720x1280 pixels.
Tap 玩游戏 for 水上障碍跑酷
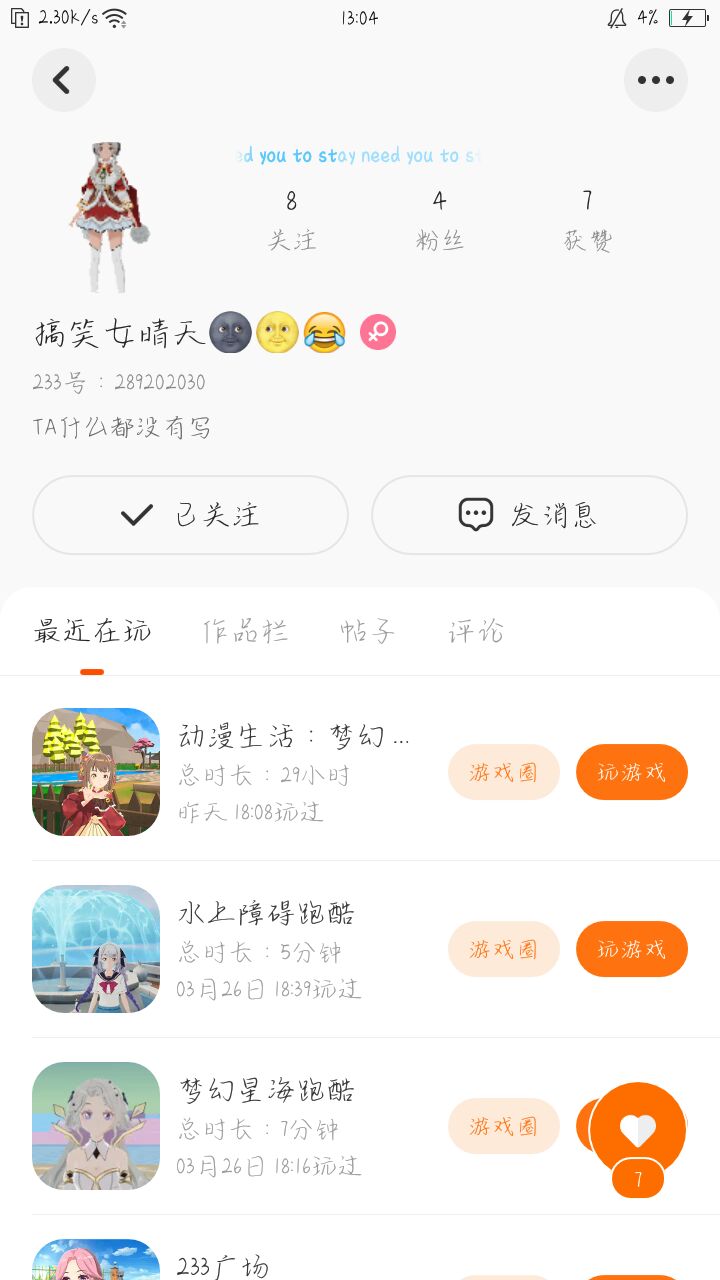(x=631, y=949)
